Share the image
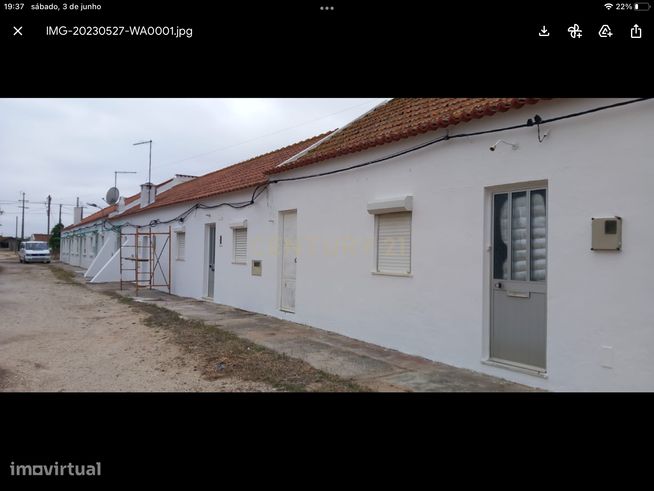 (636, 31)
